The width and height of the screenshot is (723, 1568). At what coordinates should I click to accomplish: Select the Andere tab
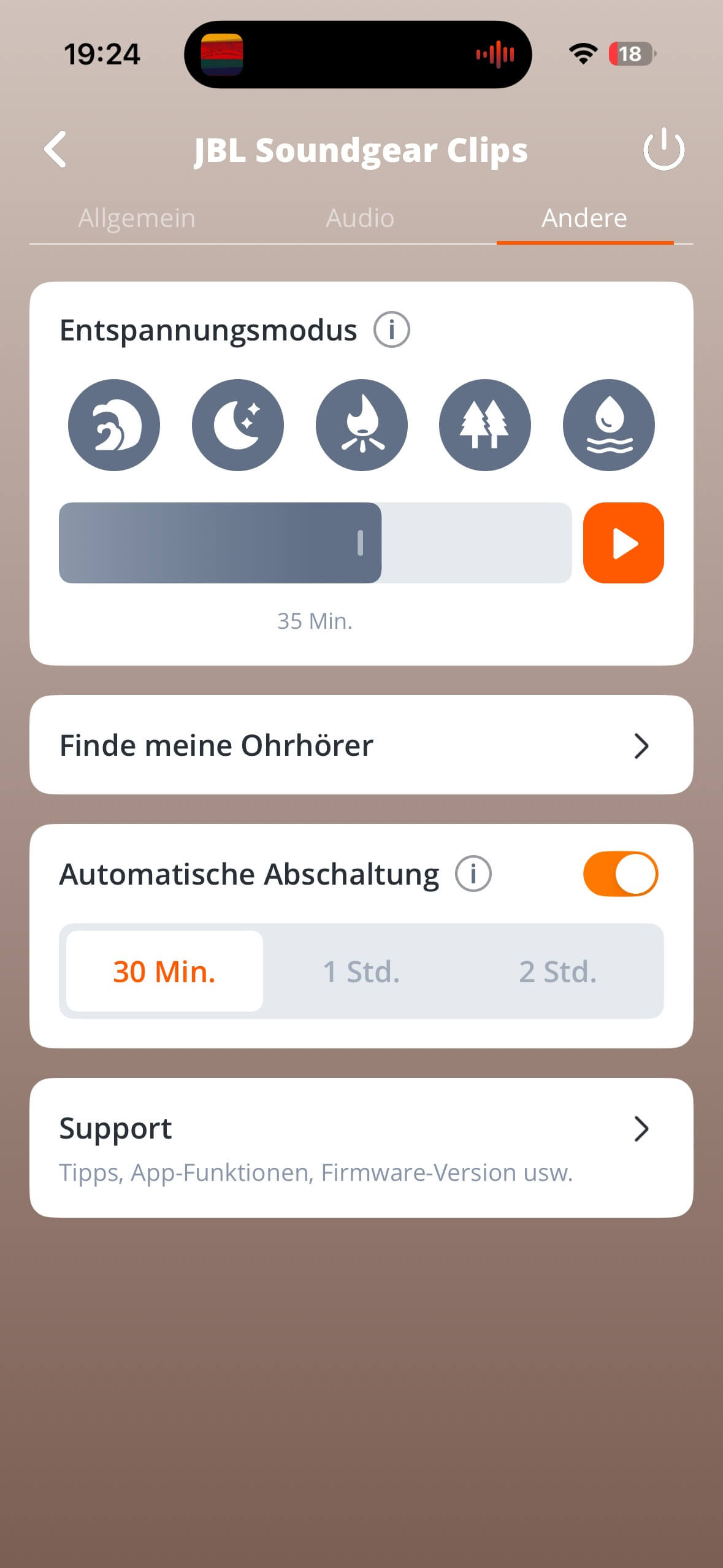[x=584, y=218]
